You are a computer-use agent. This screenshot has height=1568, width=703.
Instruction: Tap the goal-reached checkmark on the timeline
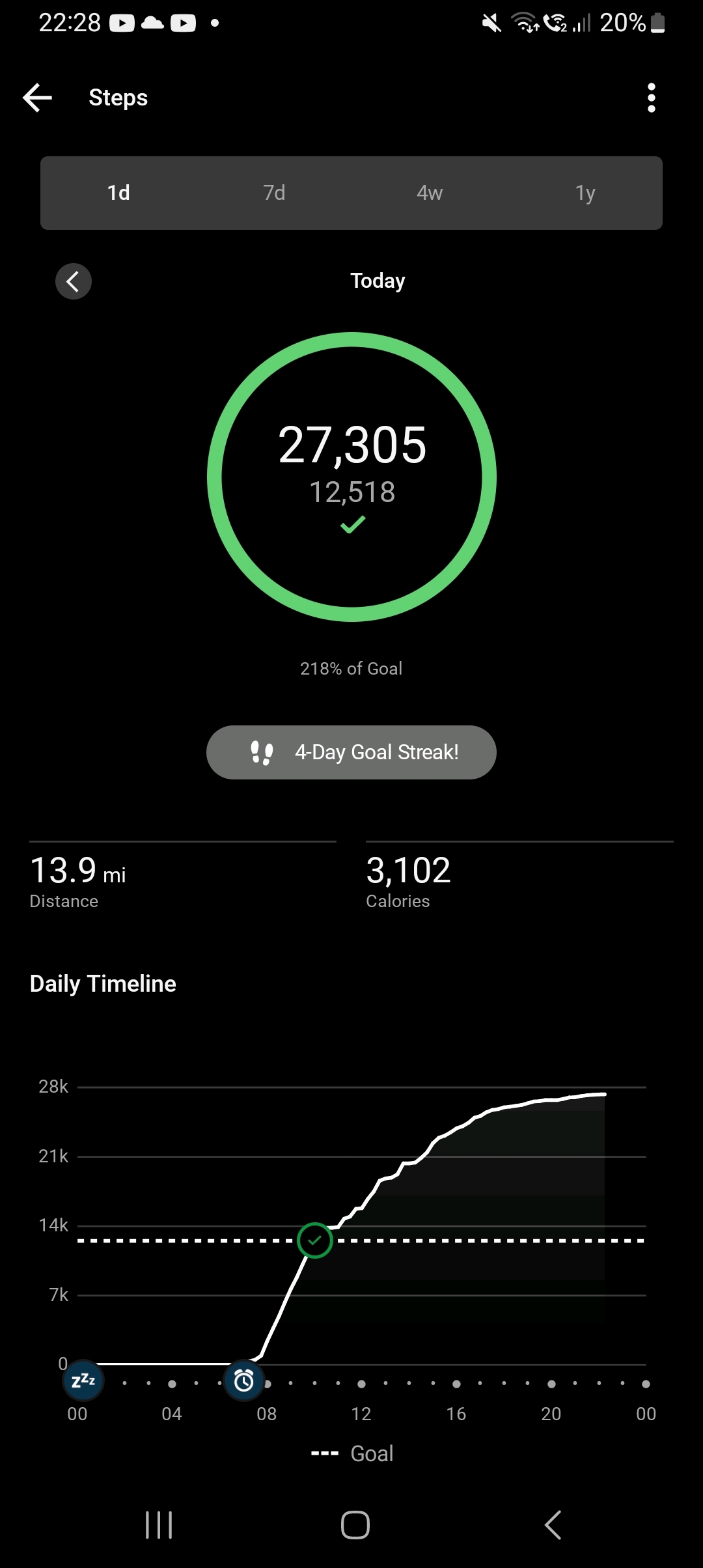315,1240
